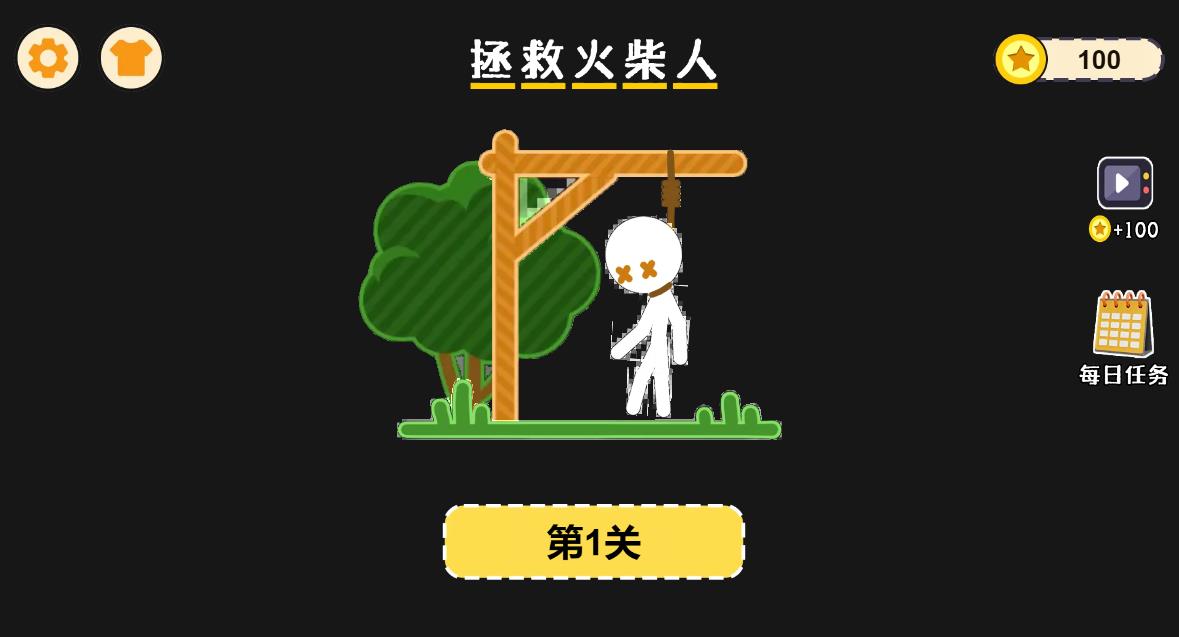The width and height of the screenshot is (1179, 637).
Task: Start level 第1关
Action: 594,542
